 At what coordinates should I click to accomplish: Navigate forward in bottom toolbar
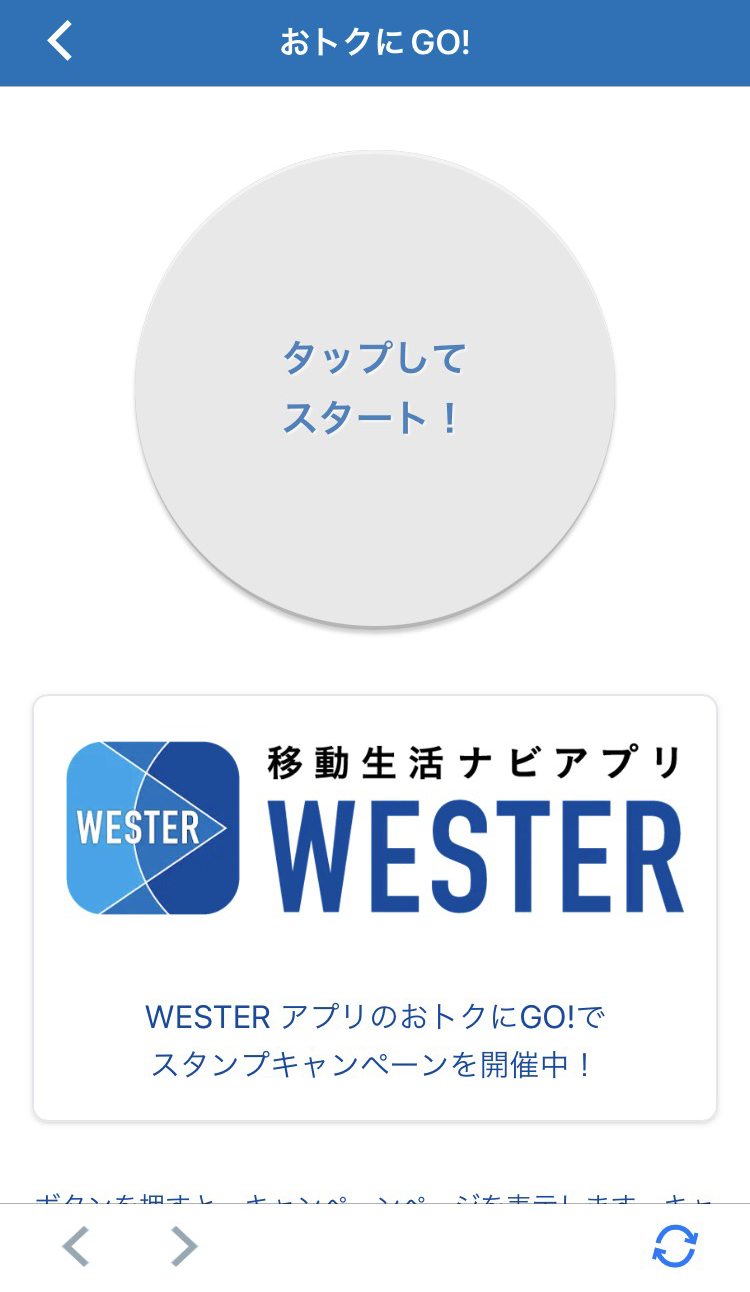(183, 1246)
